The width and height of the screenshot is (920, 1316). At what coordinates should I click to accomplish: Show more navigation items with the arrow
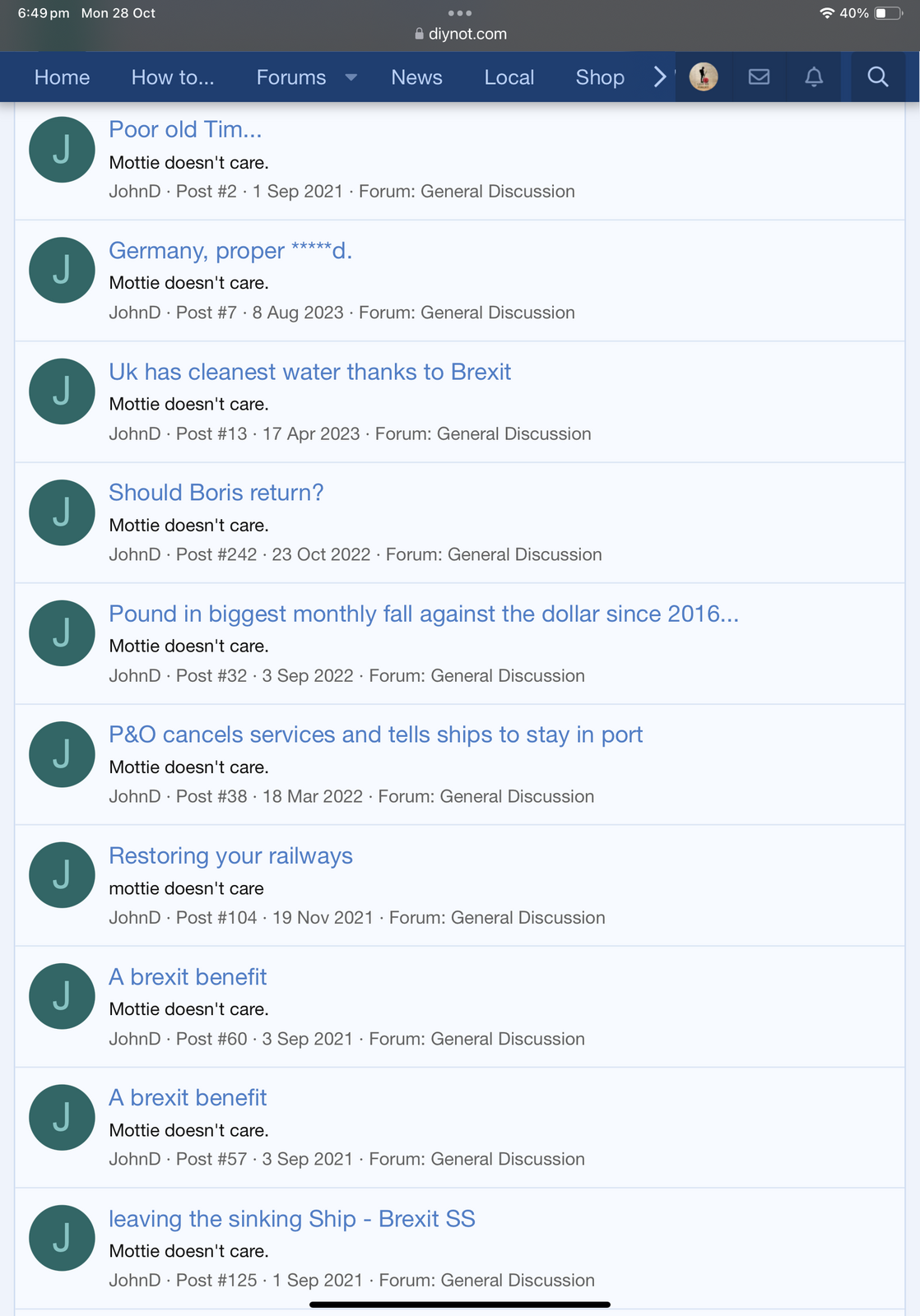(659, 77)
